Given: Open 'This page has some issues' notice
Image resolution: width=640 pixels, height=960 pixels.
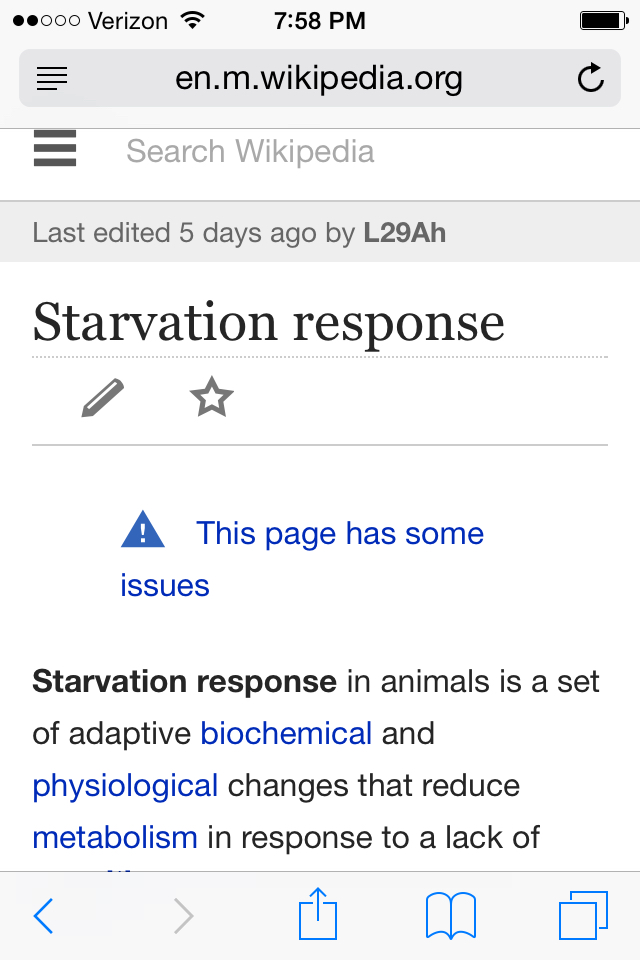Looking at the screenshot, I should pyautogui.click(x=303, y=558).
